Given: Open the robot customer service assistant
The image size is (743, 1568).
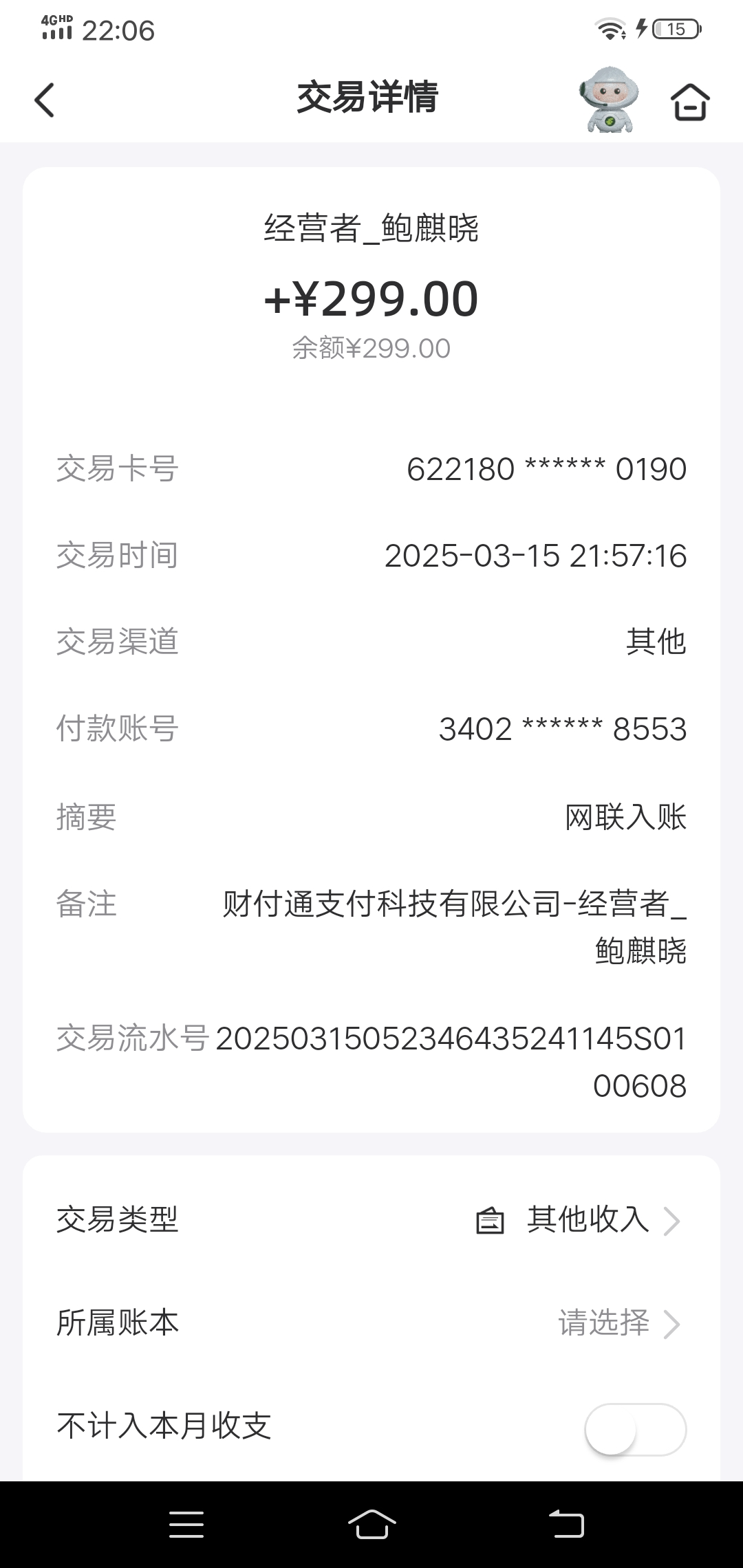Looking at the screenshot, I should pos(609,100).
